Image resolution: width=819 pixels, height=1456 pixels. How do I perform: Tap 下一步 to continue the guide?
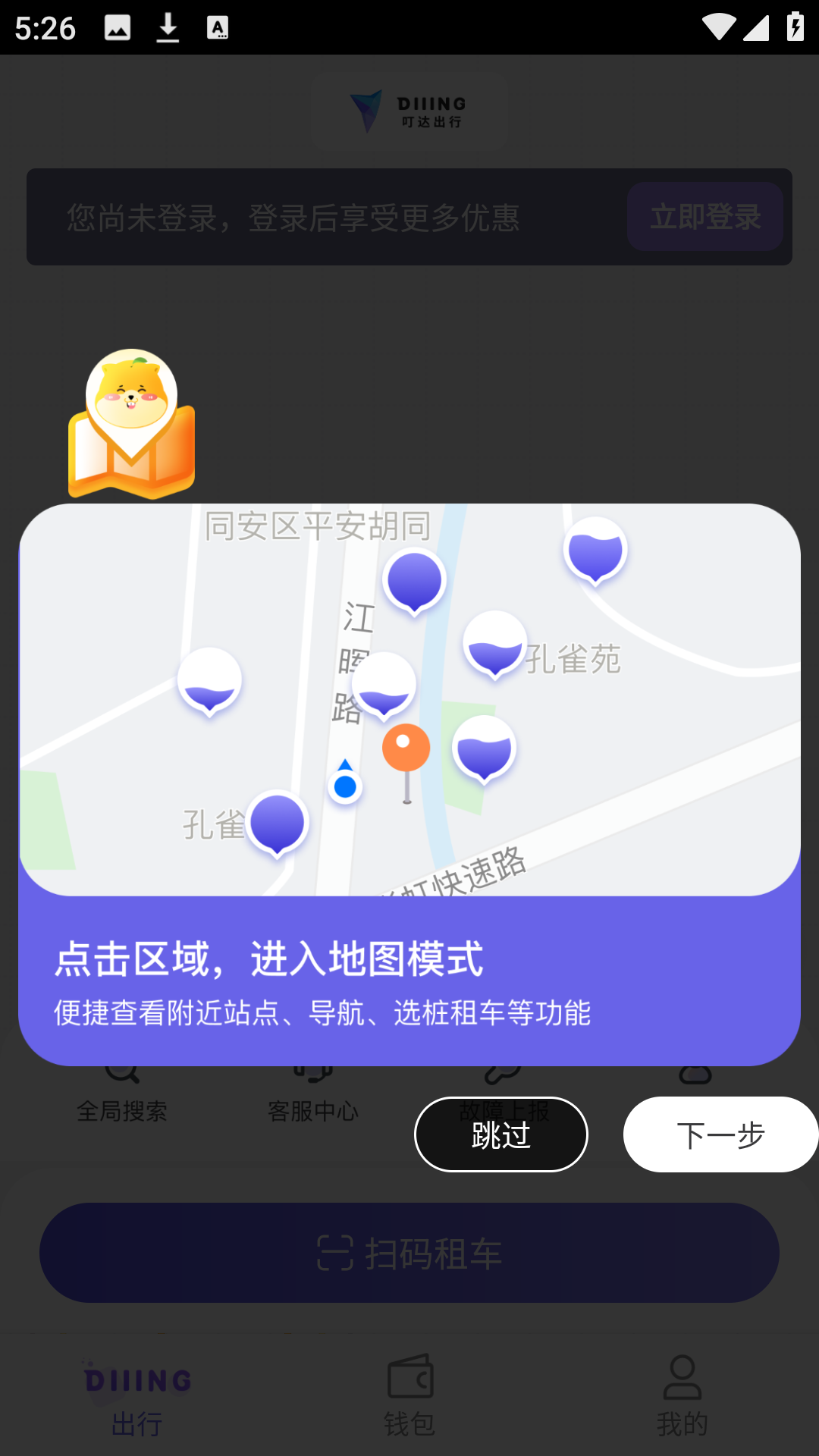[x=720, y=1134]
